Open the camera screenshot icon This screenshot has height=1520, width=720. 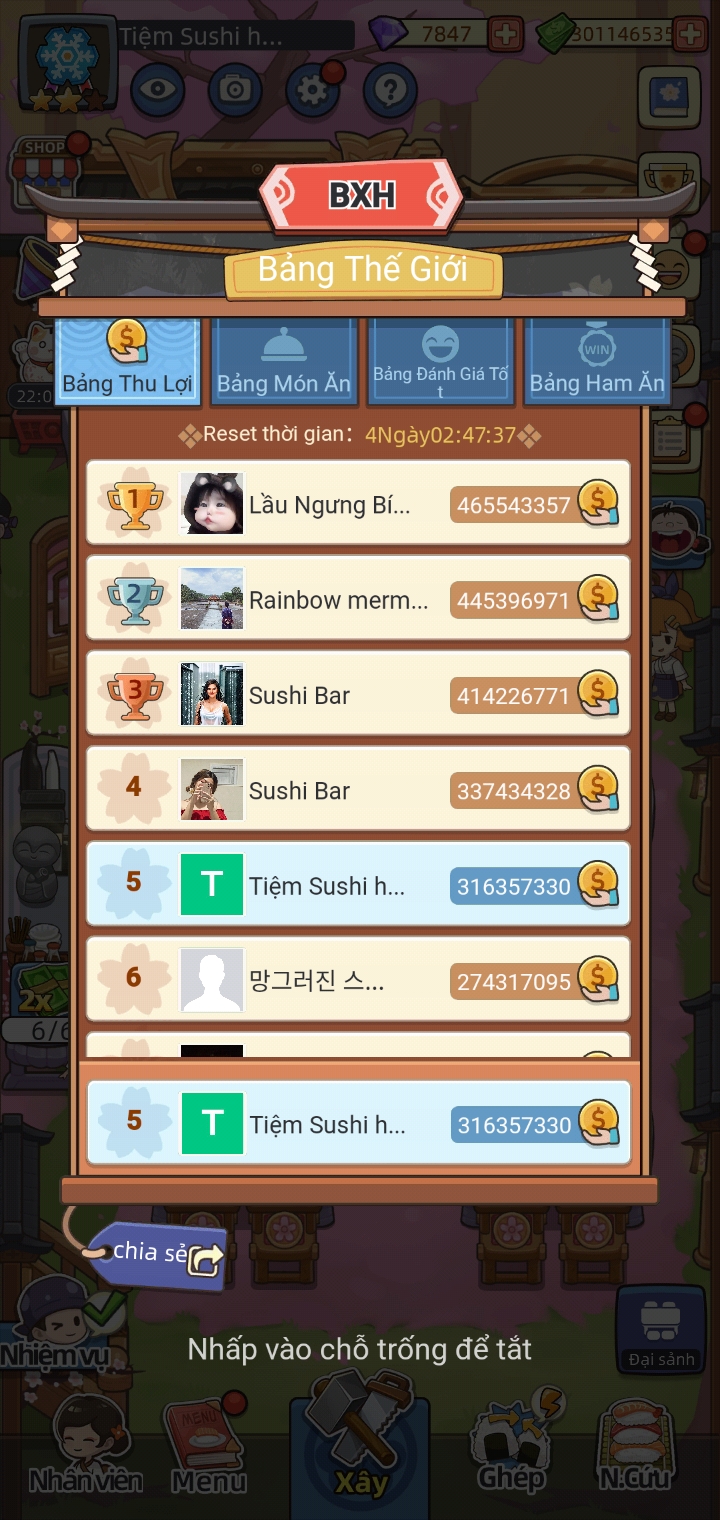pyautogui.click(x=235, y=90)
